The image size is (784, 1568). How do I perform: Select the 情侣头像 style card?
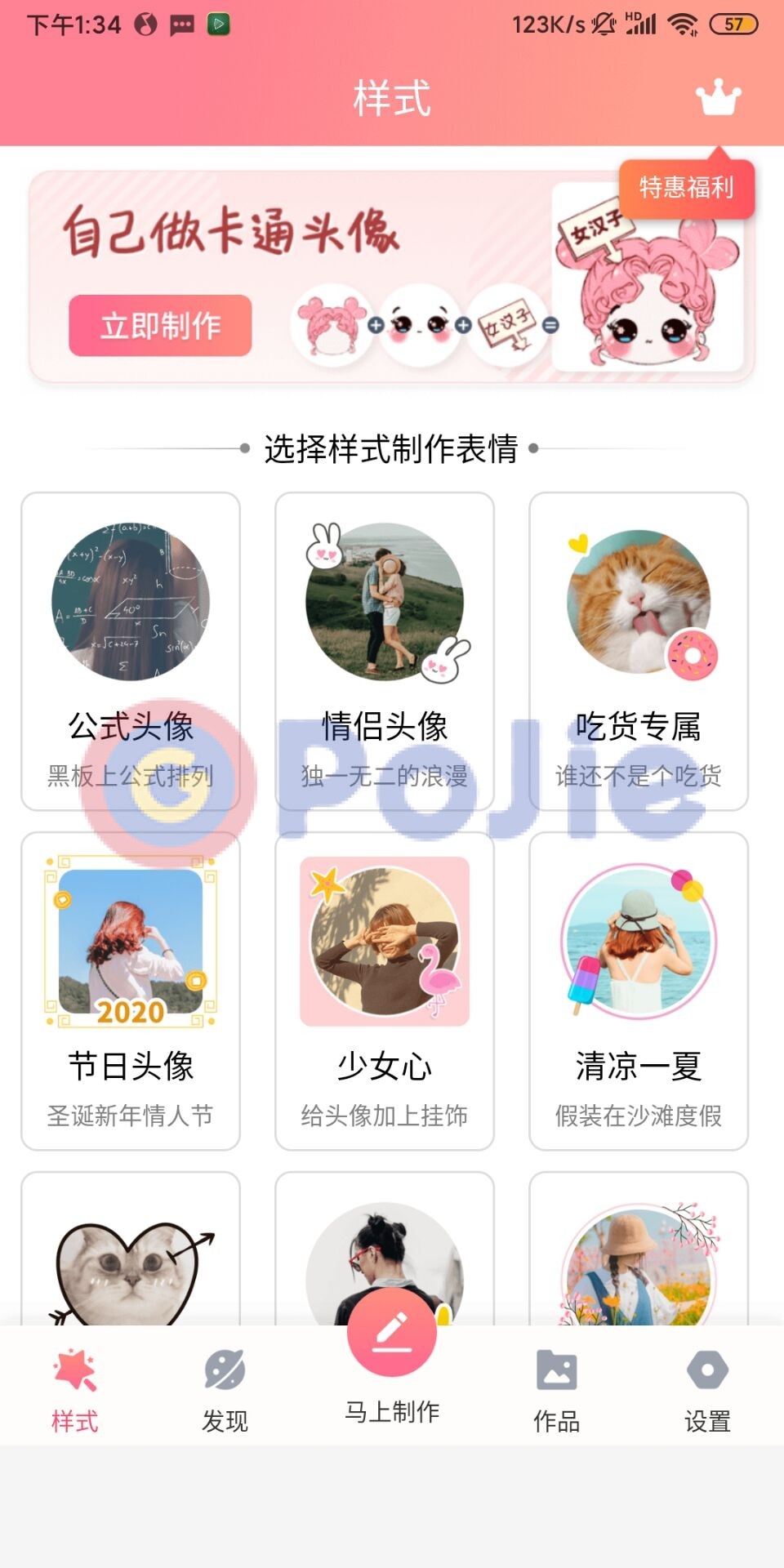[x=385, y=651]
